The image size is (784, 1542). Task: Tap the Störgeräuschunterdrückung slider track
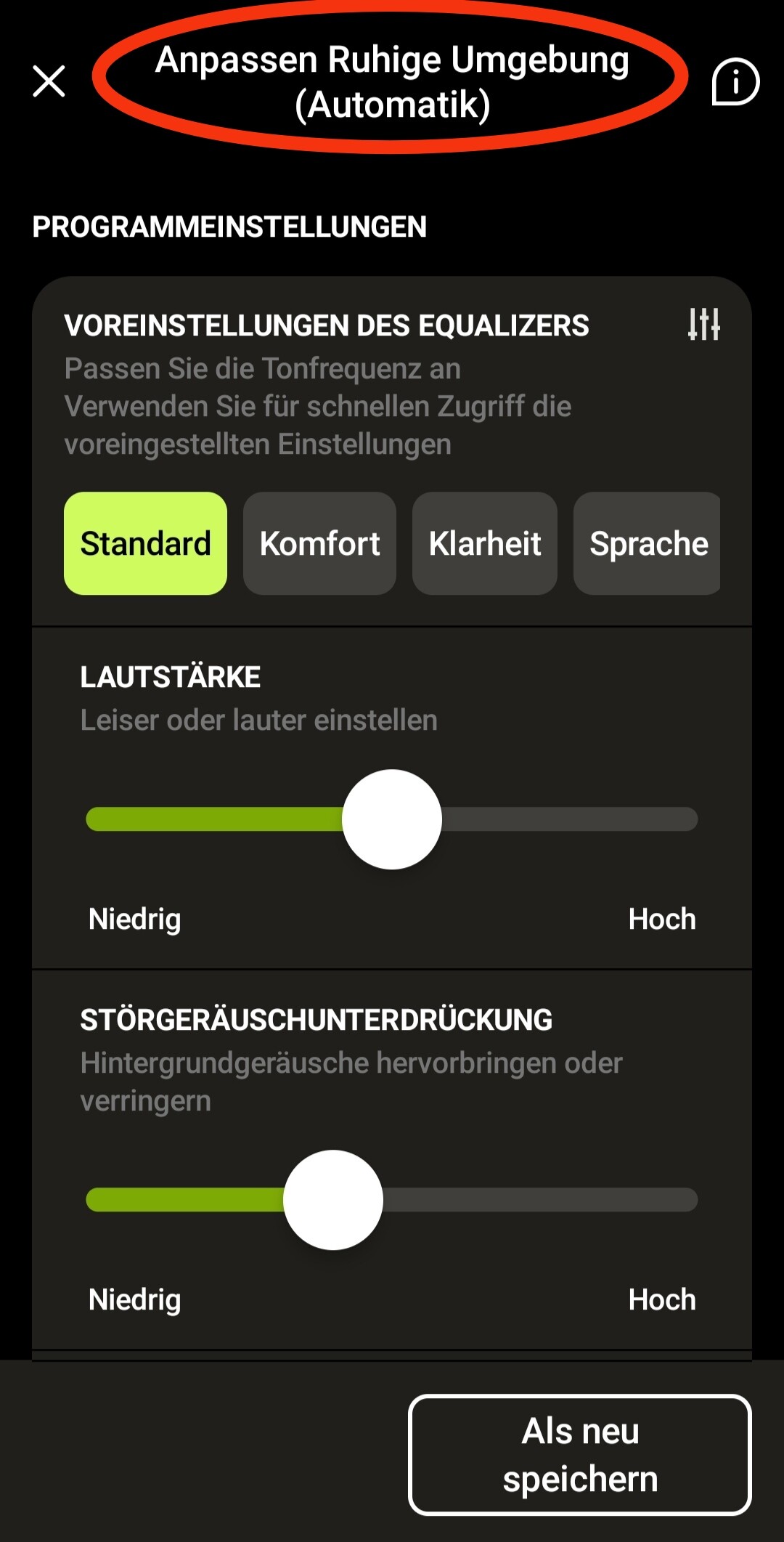pos(392,1200)
